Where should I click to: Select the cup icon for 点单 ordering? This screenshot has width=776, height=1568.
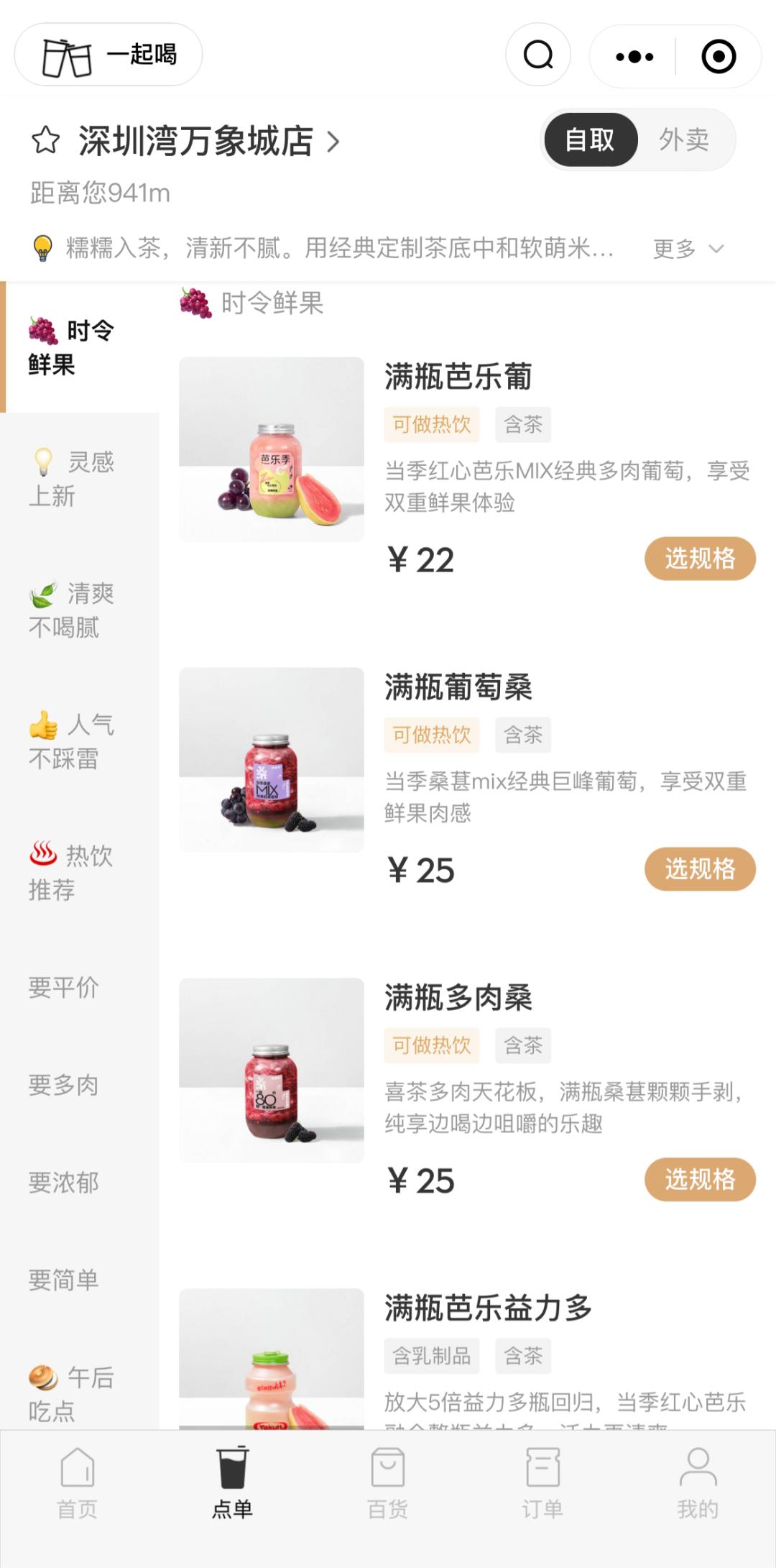pos(233,1468)
